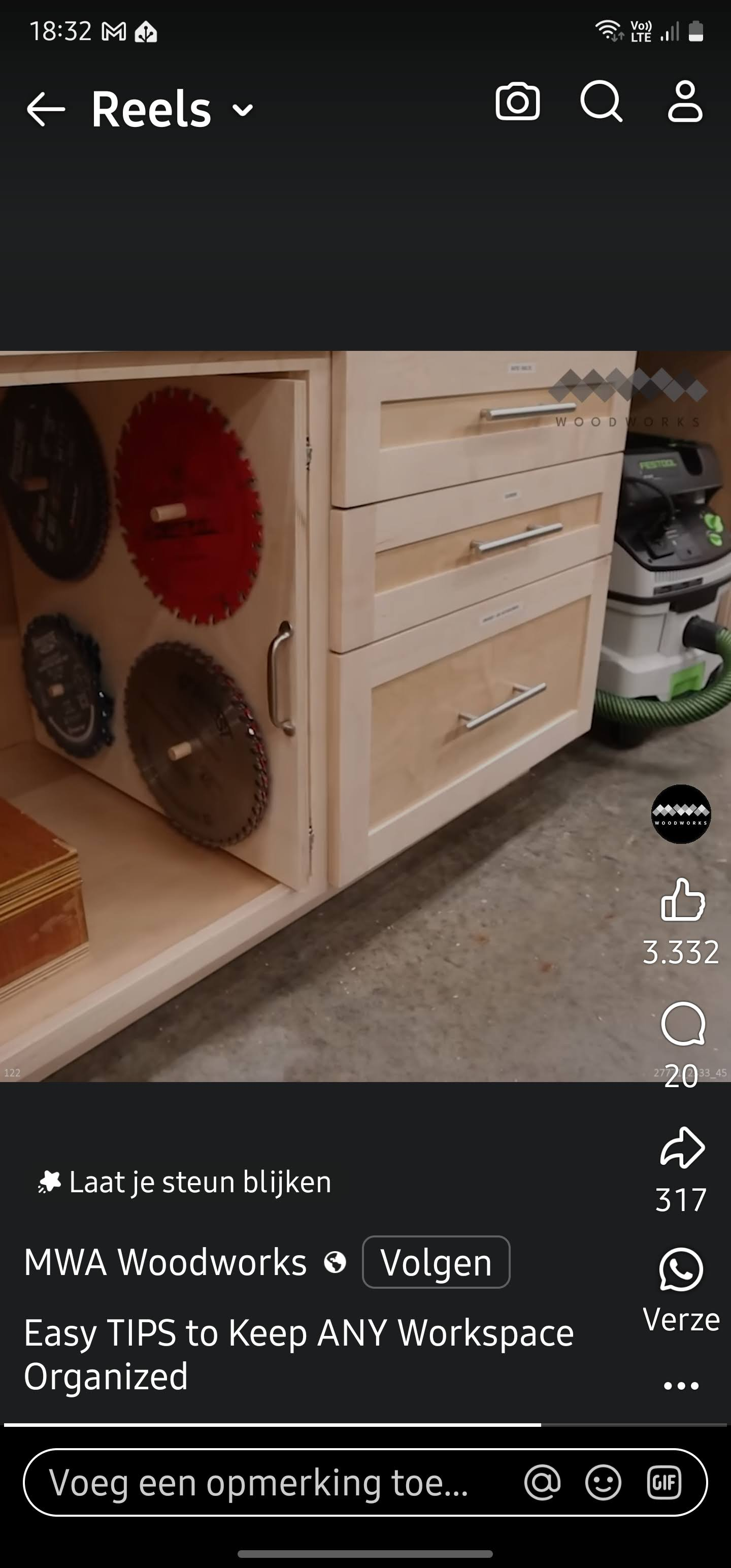
Task: Open your profile
Action: click(685, 102)
